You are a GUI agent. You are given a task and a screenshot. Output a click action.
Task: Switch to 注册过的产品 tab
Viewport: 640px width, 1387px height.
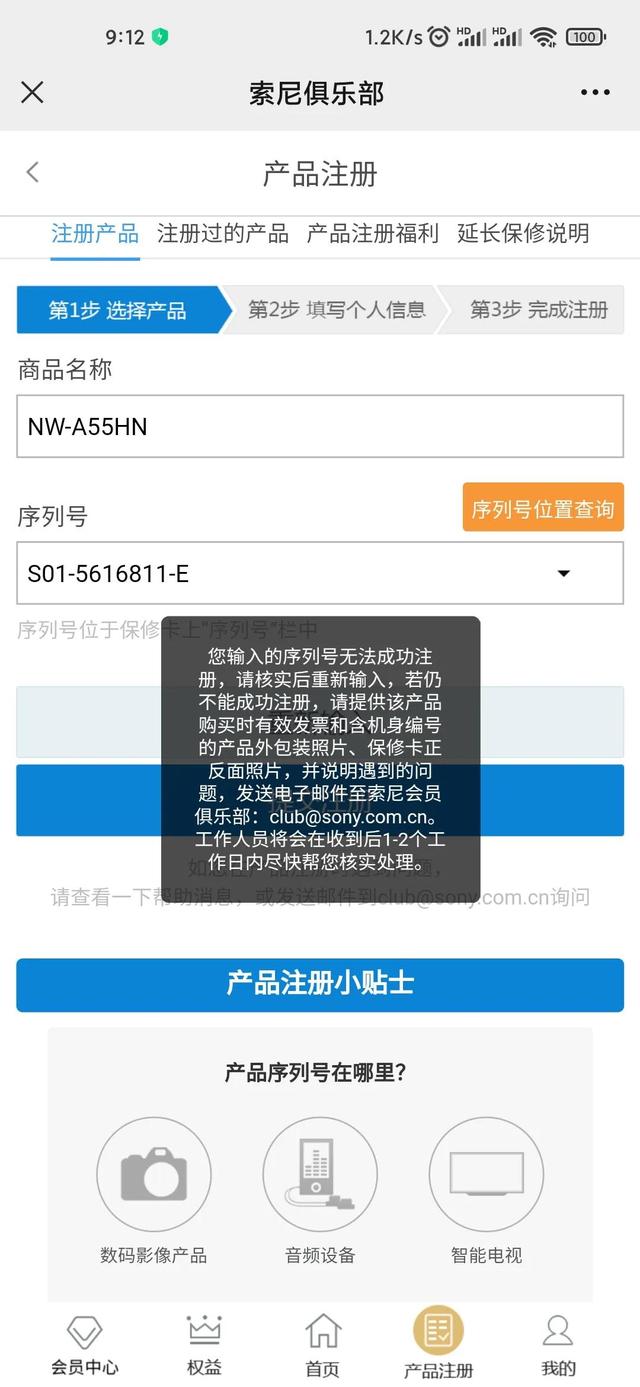coord(223,234)
